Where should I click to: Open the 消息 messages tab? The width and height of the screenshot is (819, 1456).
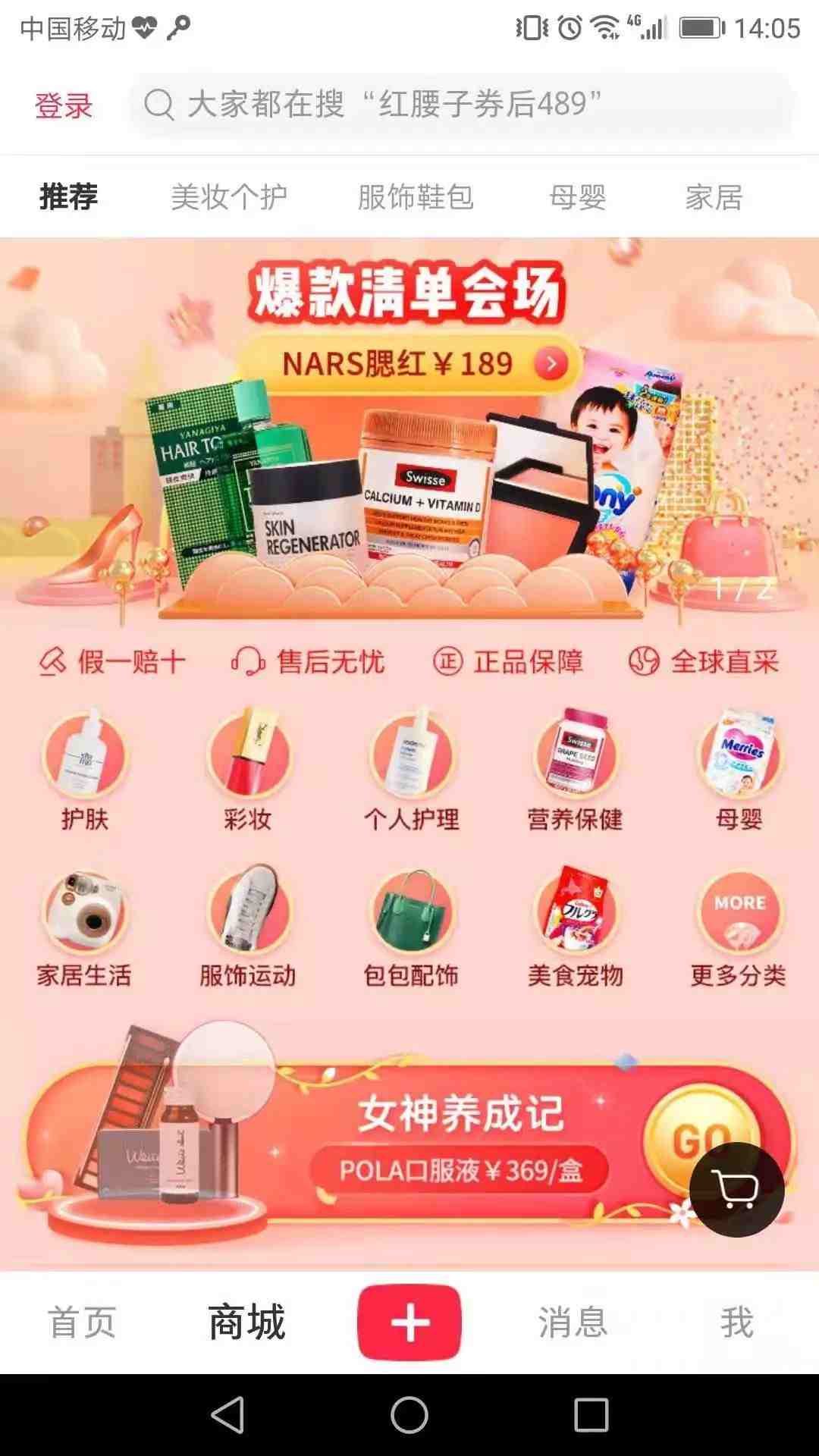pos(573,1323)
